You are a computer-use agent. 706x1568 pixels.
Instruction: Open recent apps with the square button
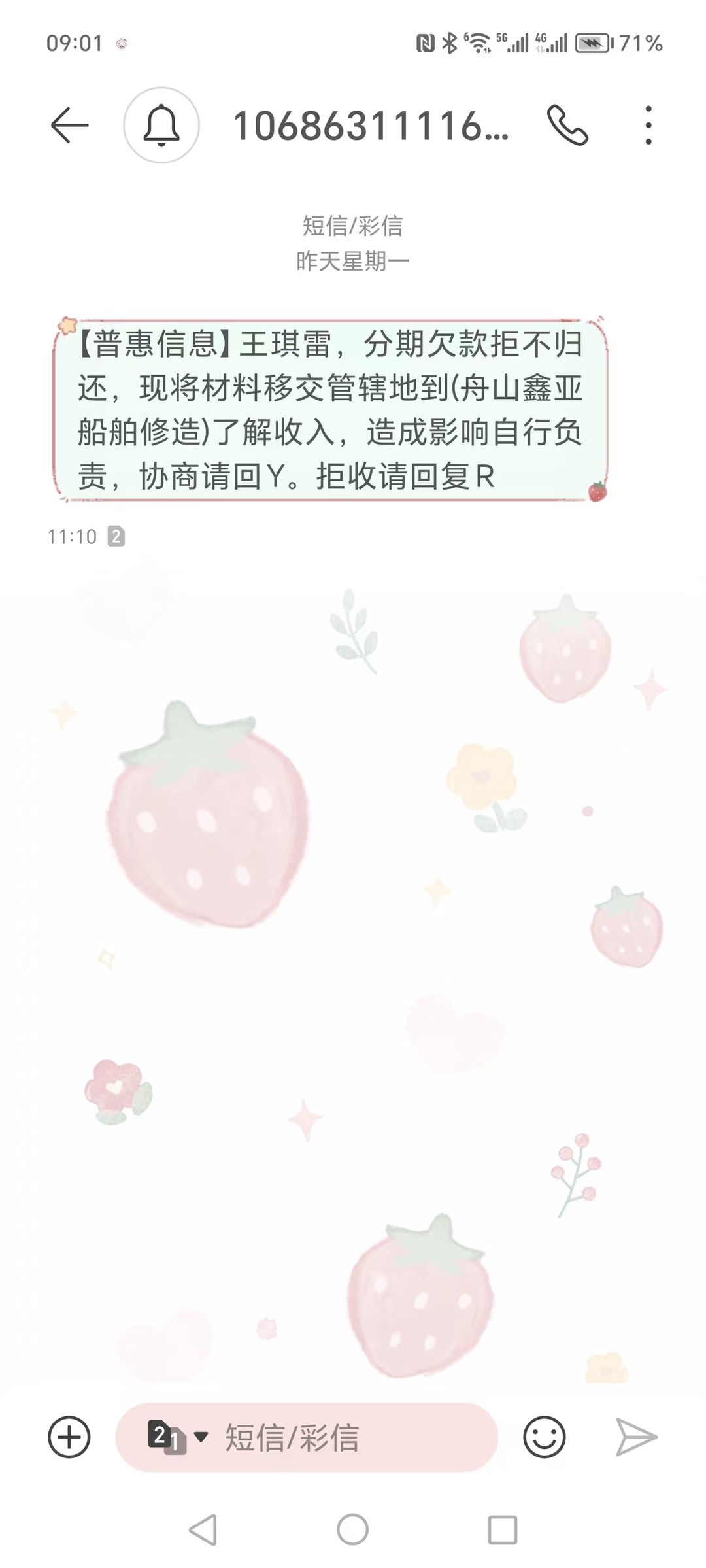(503, 1530)
